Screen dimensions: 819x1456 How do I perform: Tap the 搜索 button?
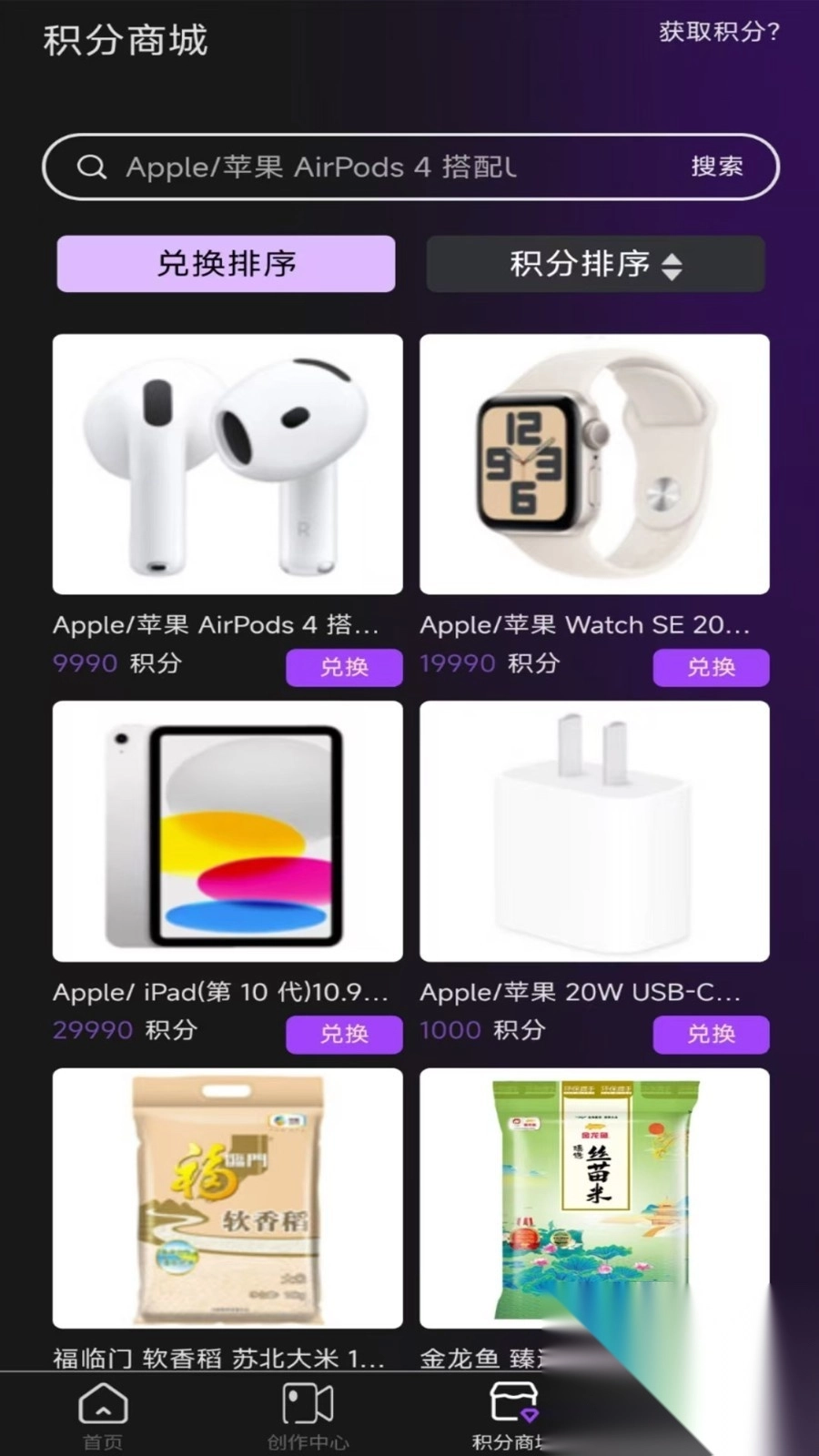717,167
